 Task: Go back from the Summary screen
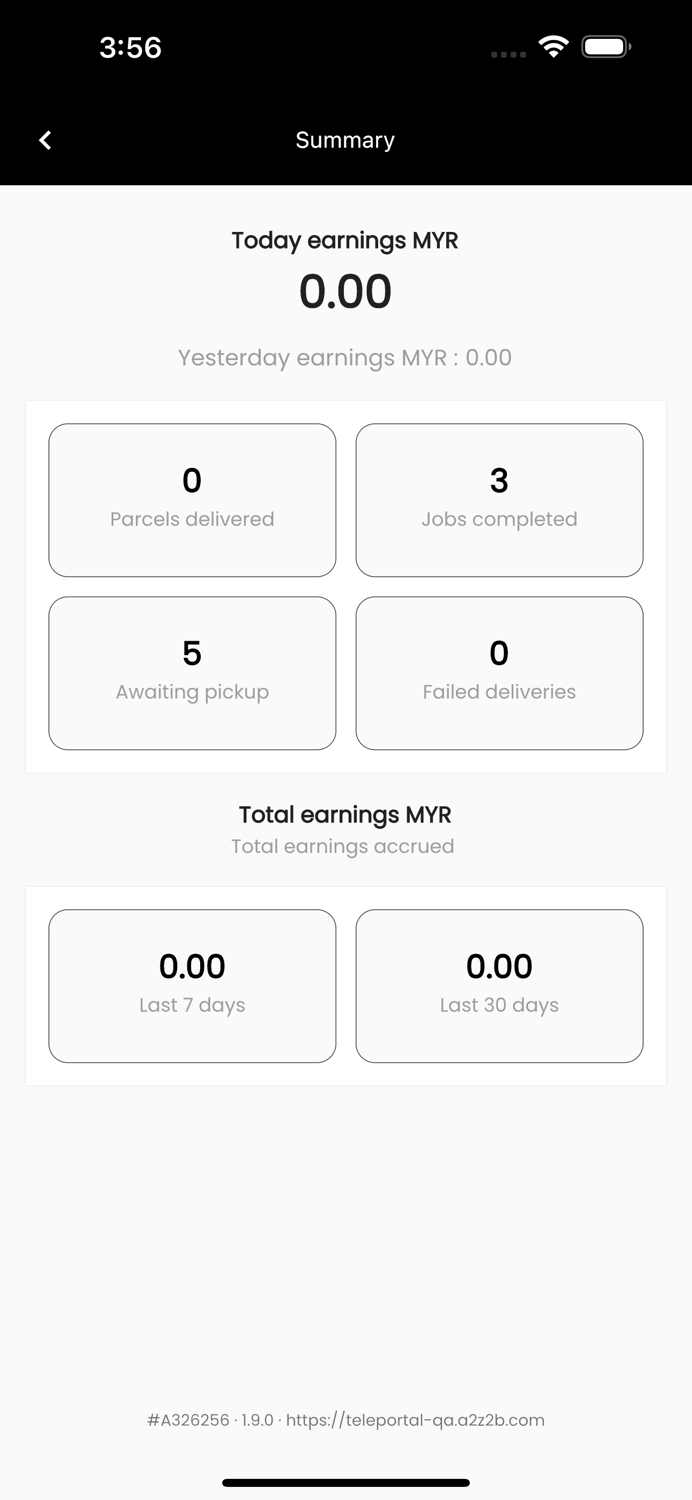point(45,140)
